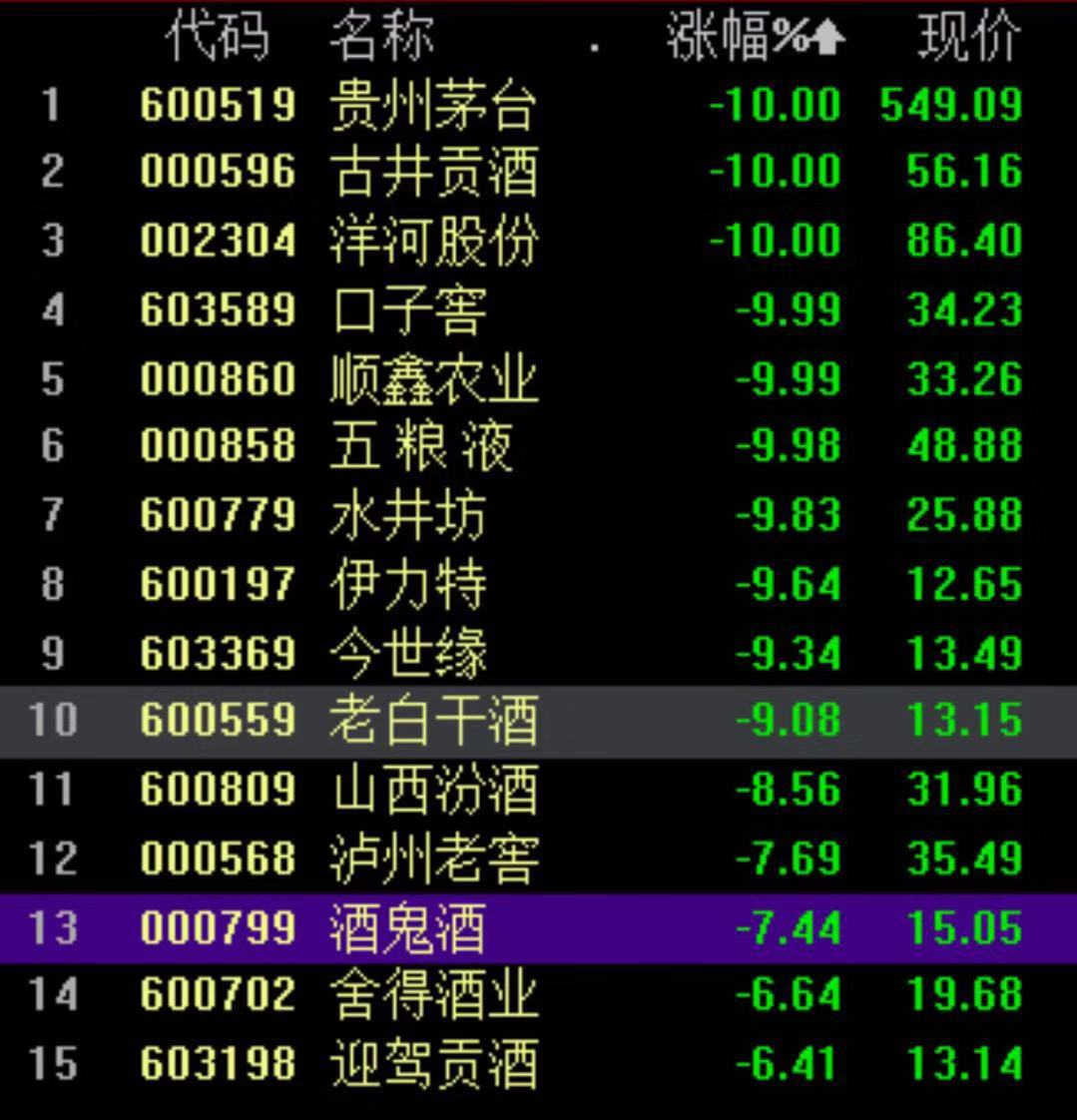Open 口子窖 stock details
This screenshot has height=1120, width=1077.
pos(409,309)
